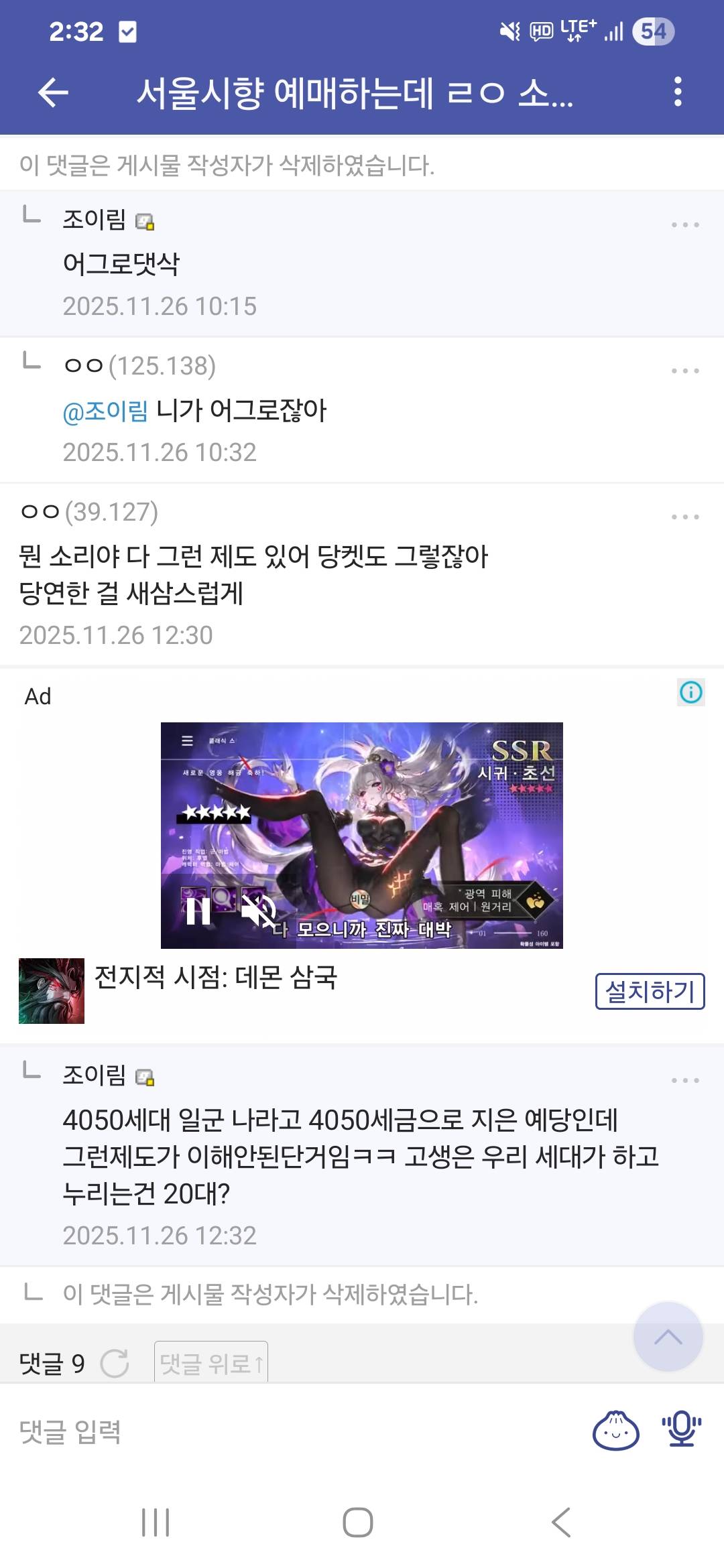Open recent apps from the navigation bar
This screenshot has width=724, height=1568.
156,1522
